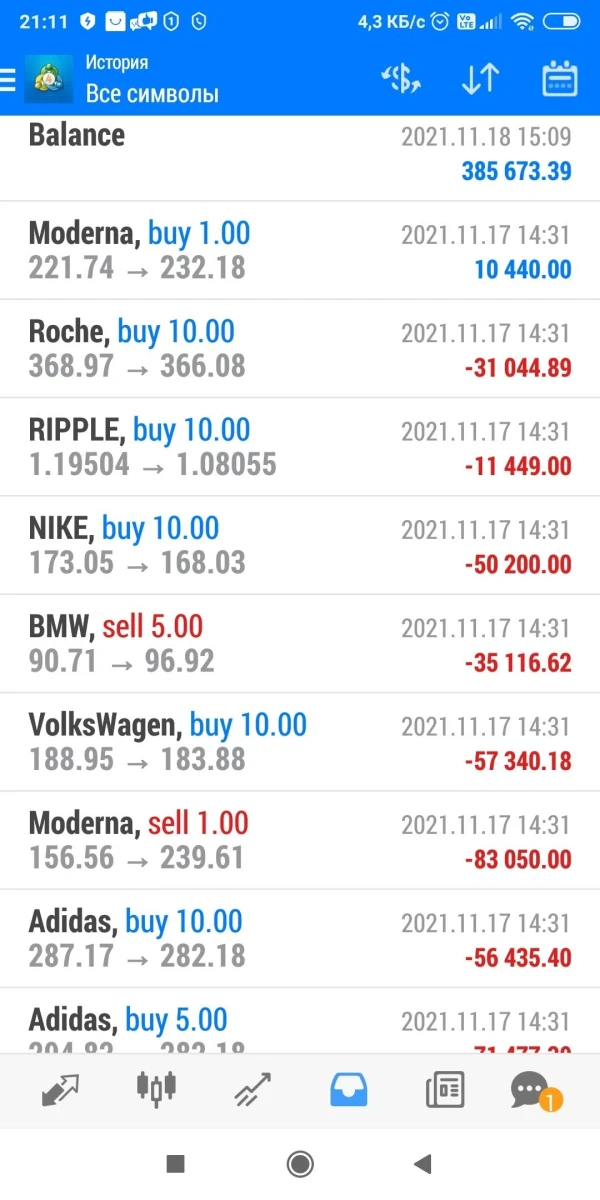
Task: Expand the Moderna buy 1.00 deal
Action: (300, 250)
